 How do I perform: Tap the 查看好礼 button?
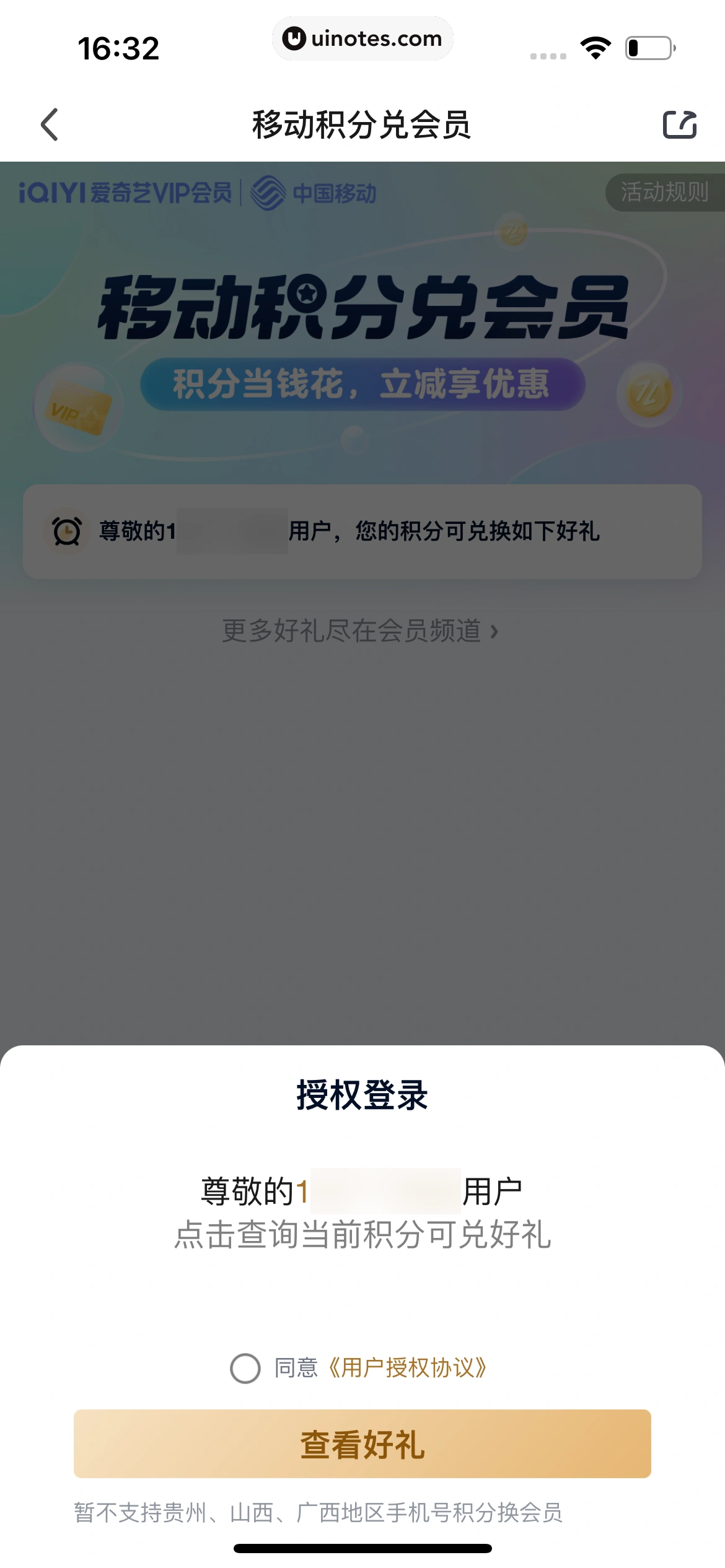tap(362, 1444)
